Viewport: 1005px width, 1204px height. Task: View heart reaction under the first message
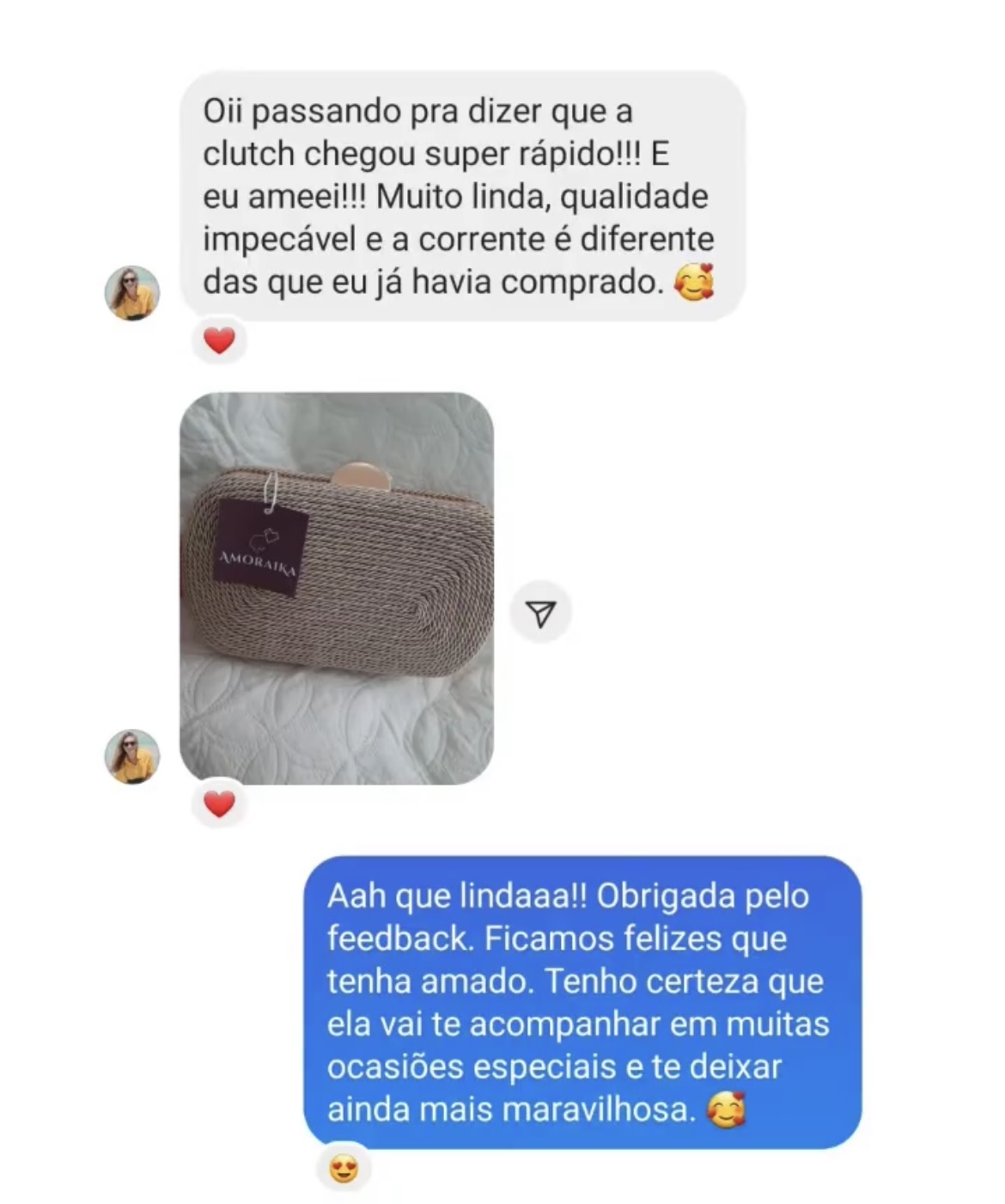coord(219,341)
